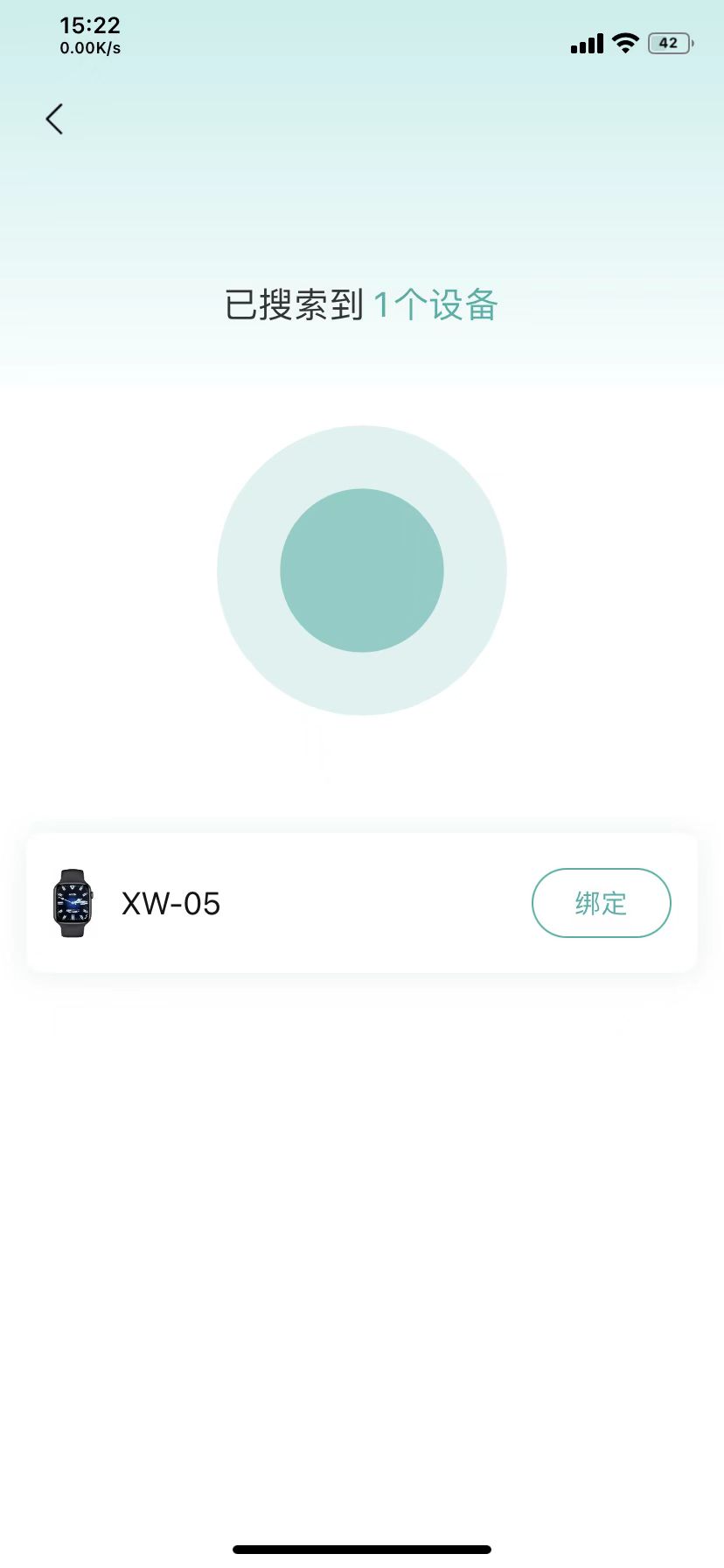This screenshot has height=1568, width=724.
Task: Select the XW-05 smartwatch thumbnail image
Action: point(74,903)
